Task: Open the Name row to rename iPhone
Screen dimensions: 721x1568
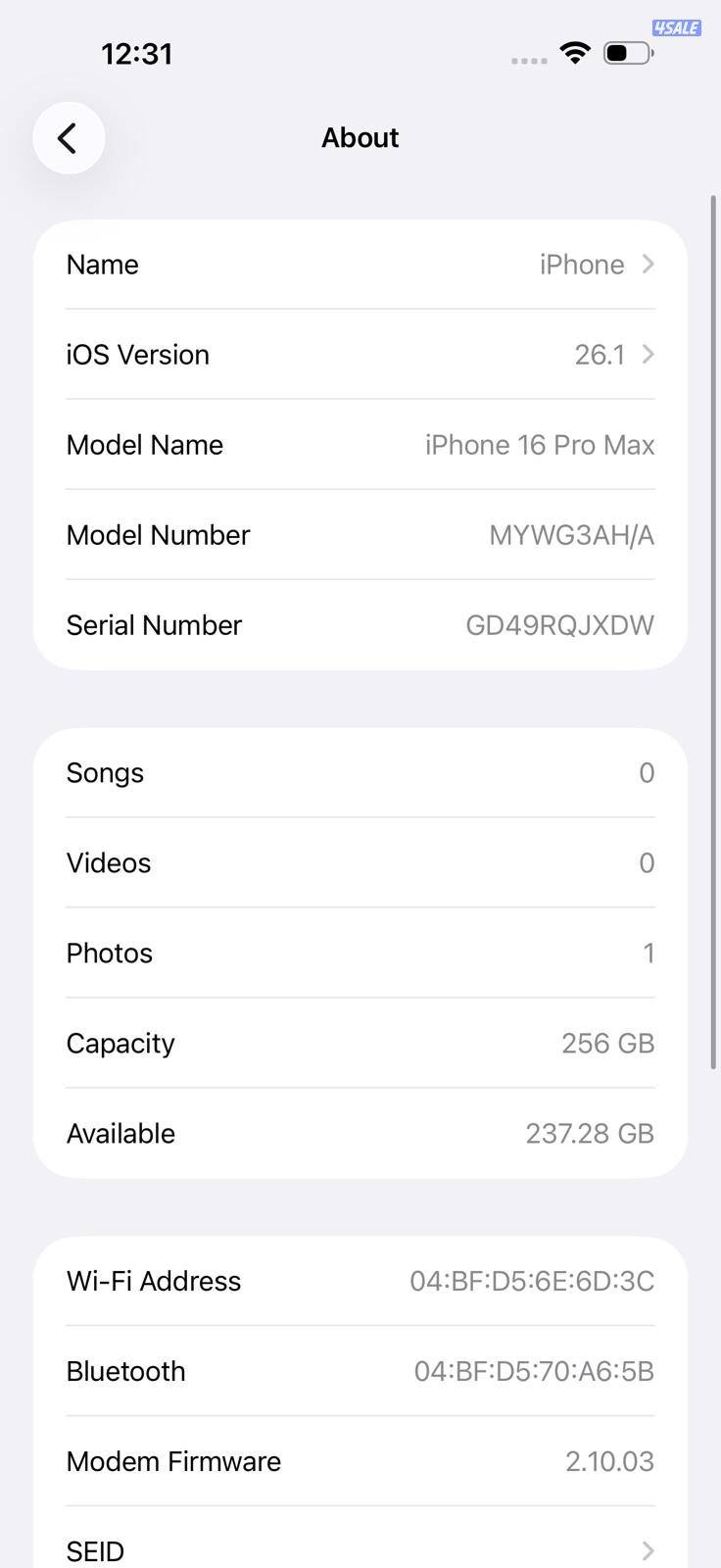Action: coord(360,264)
